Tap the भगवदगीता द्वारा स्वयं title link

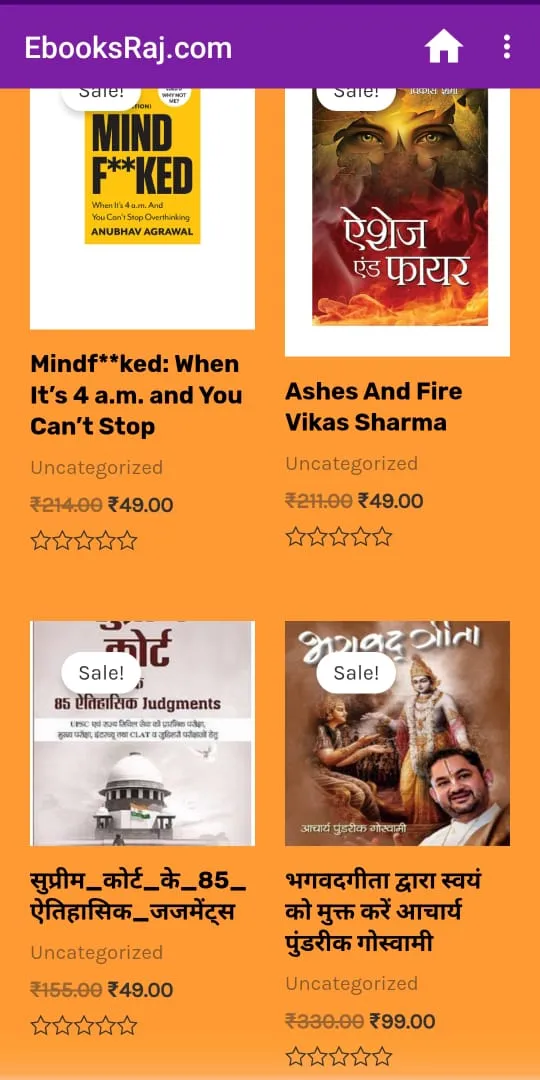click(x=383, y=911)
